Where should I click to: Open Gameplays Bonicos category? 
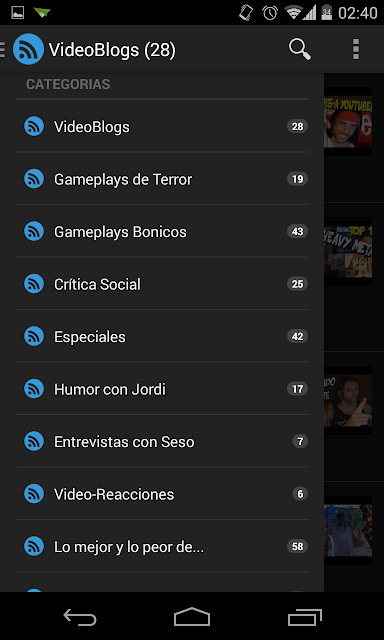[x=162, y=231]
